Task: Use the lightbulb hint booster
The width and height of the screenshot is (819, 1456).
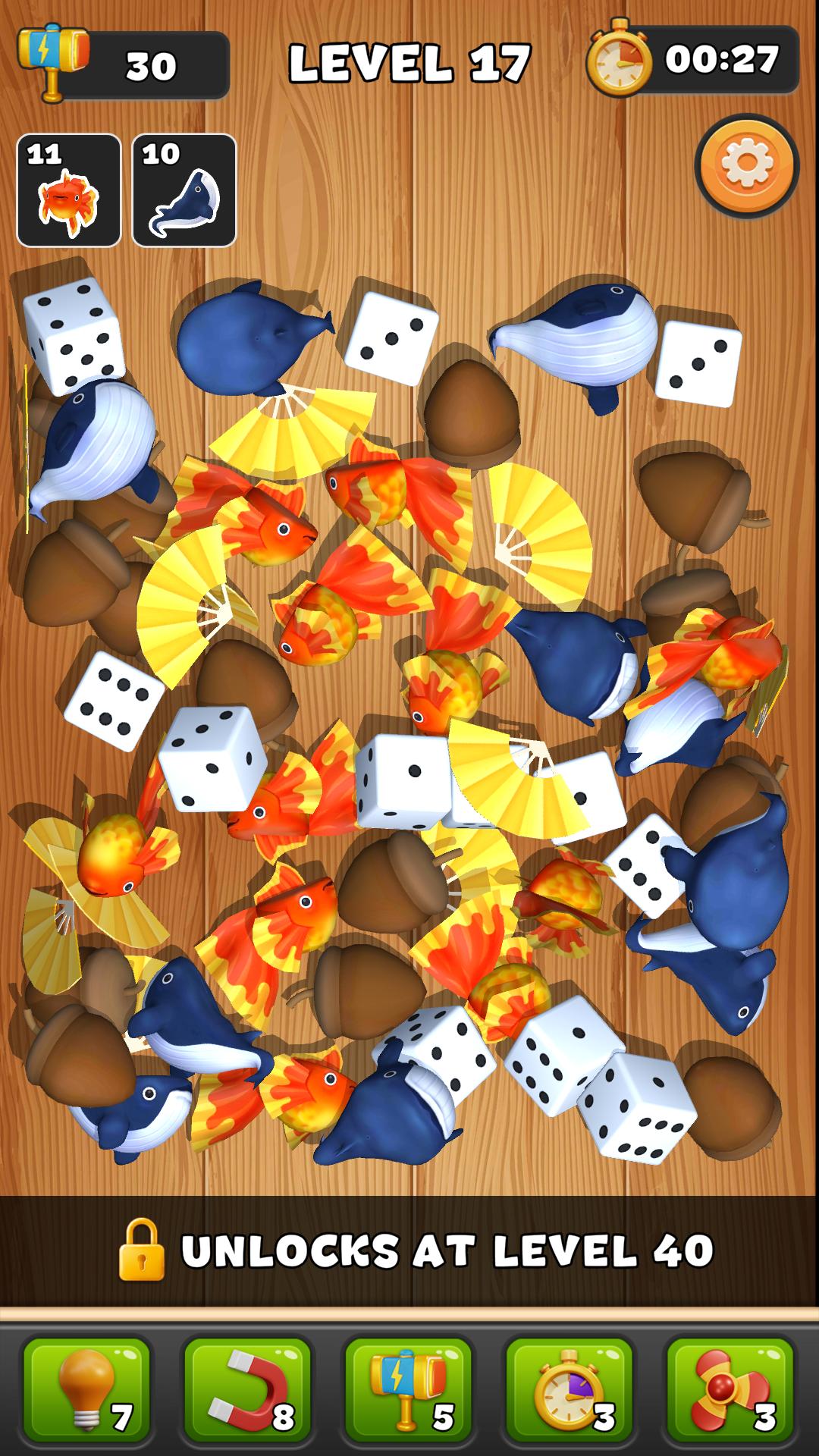Action: click(86, 1389)
